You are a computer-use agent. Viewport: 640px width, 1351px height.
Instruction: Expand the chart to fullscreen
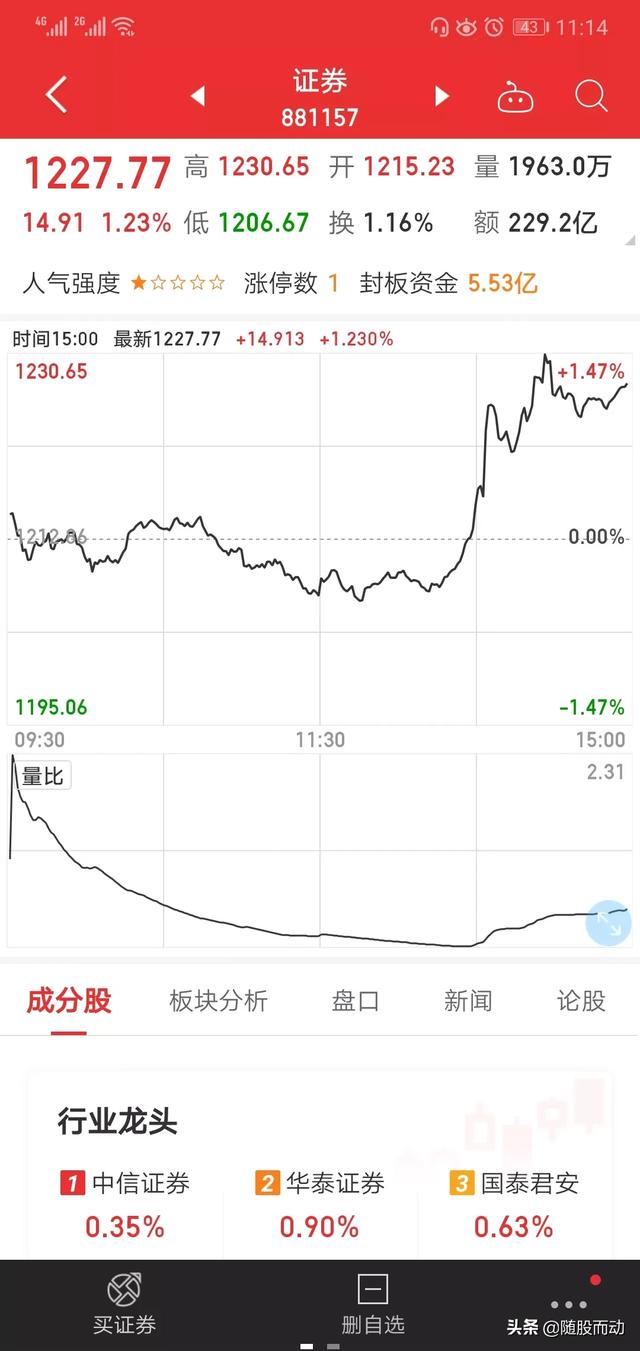[609, 923]
